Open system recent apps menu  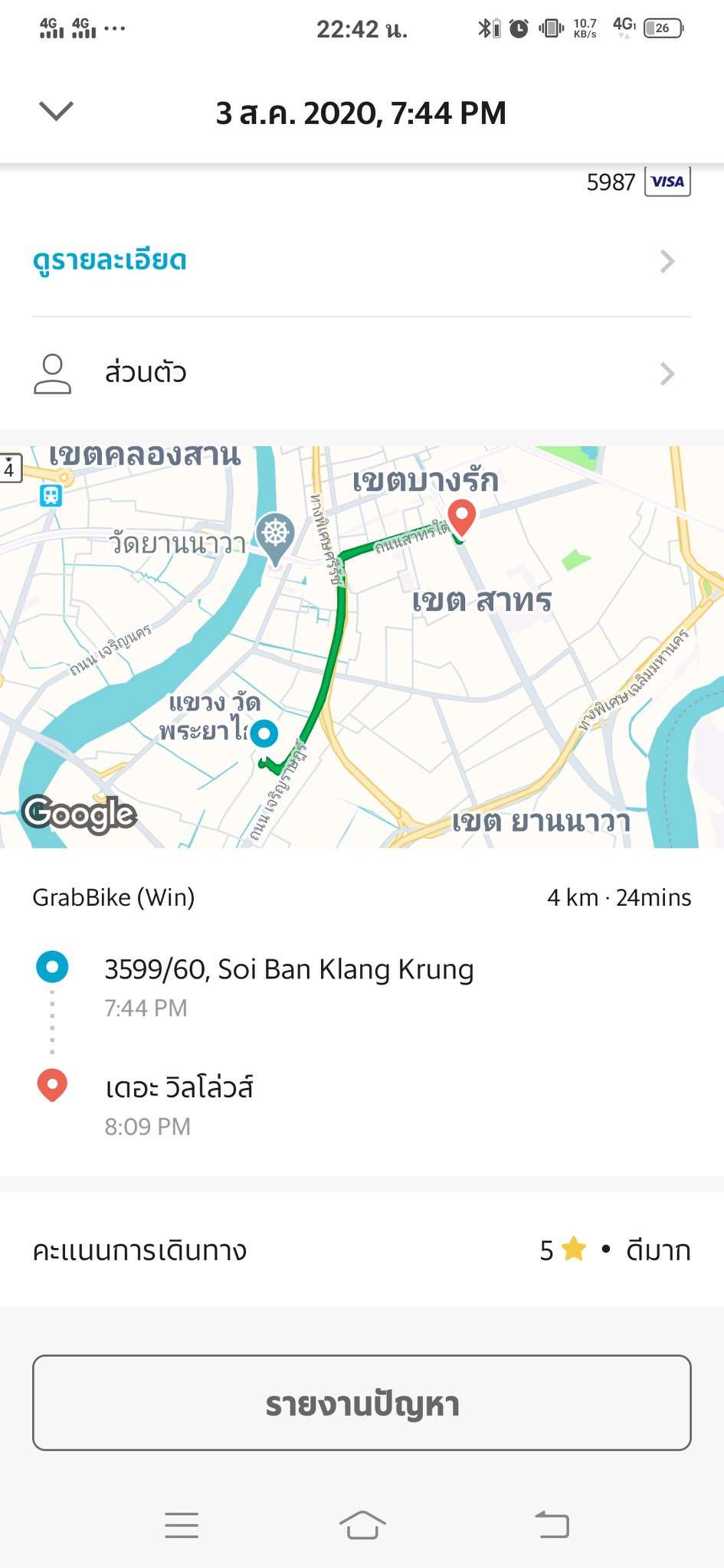(182, 1525)
